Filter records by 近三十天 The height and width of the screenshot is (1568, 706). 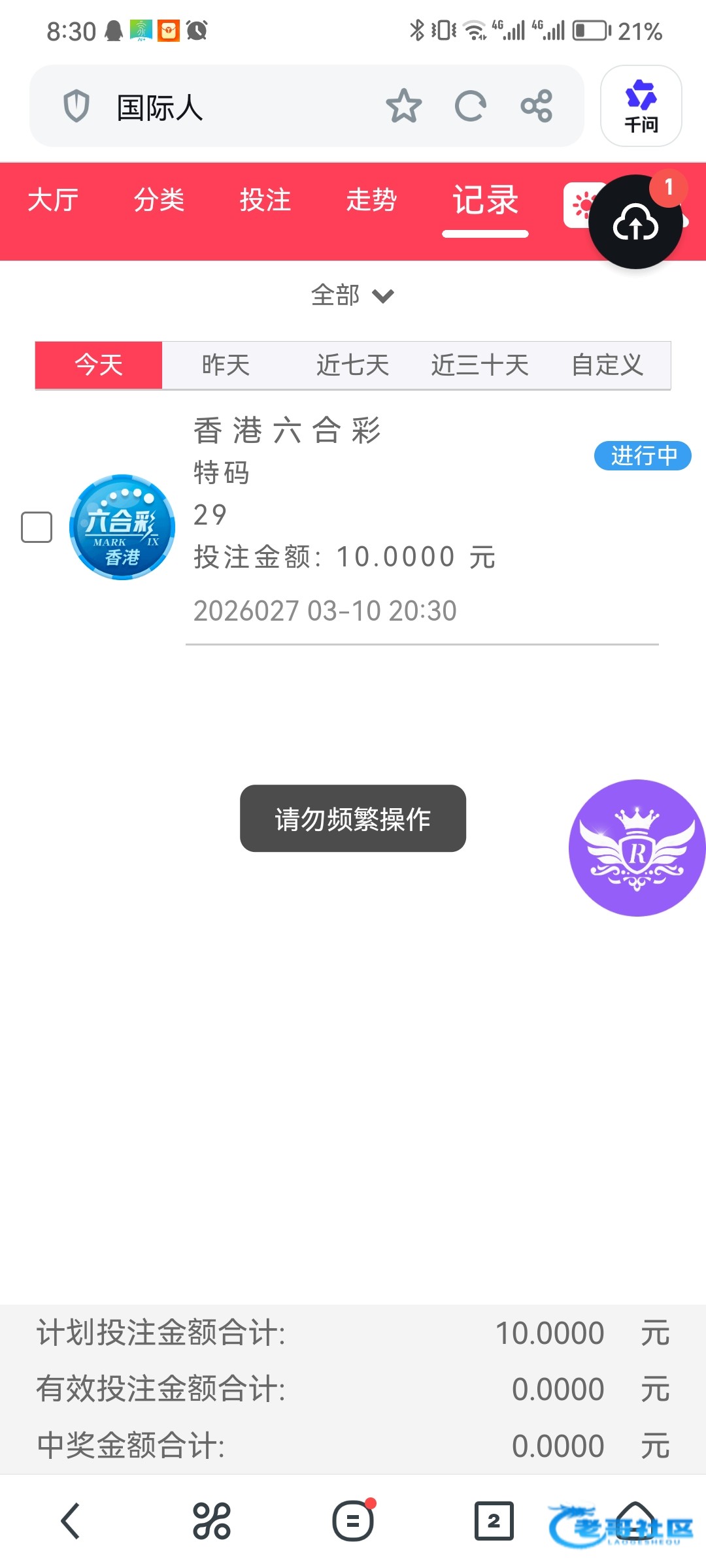click(479, 365)
